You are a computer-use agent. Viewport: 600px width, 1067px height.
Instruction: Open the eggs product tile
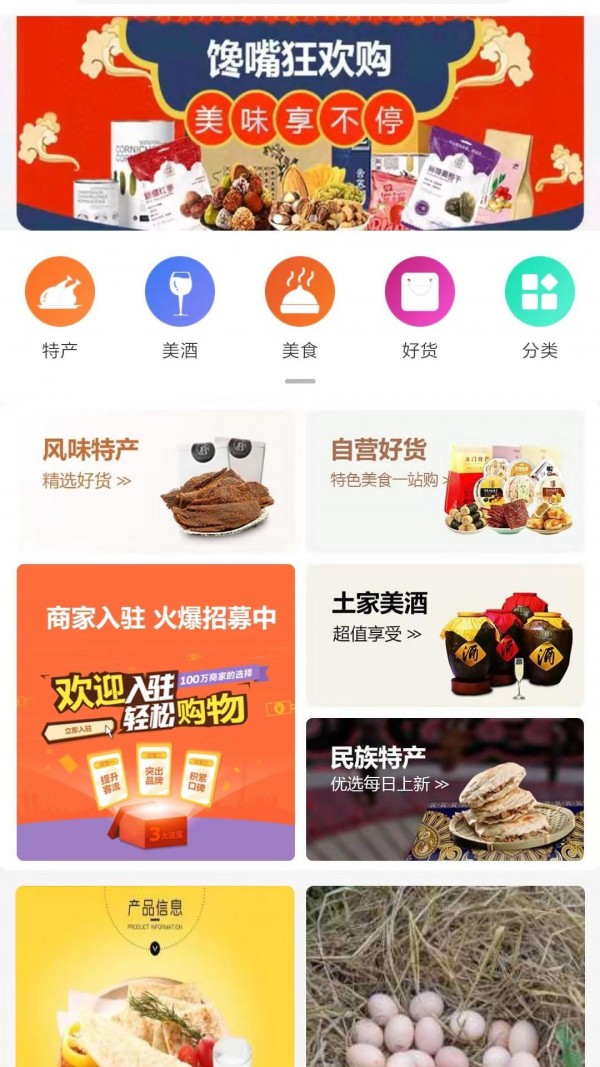click(445, 975)
